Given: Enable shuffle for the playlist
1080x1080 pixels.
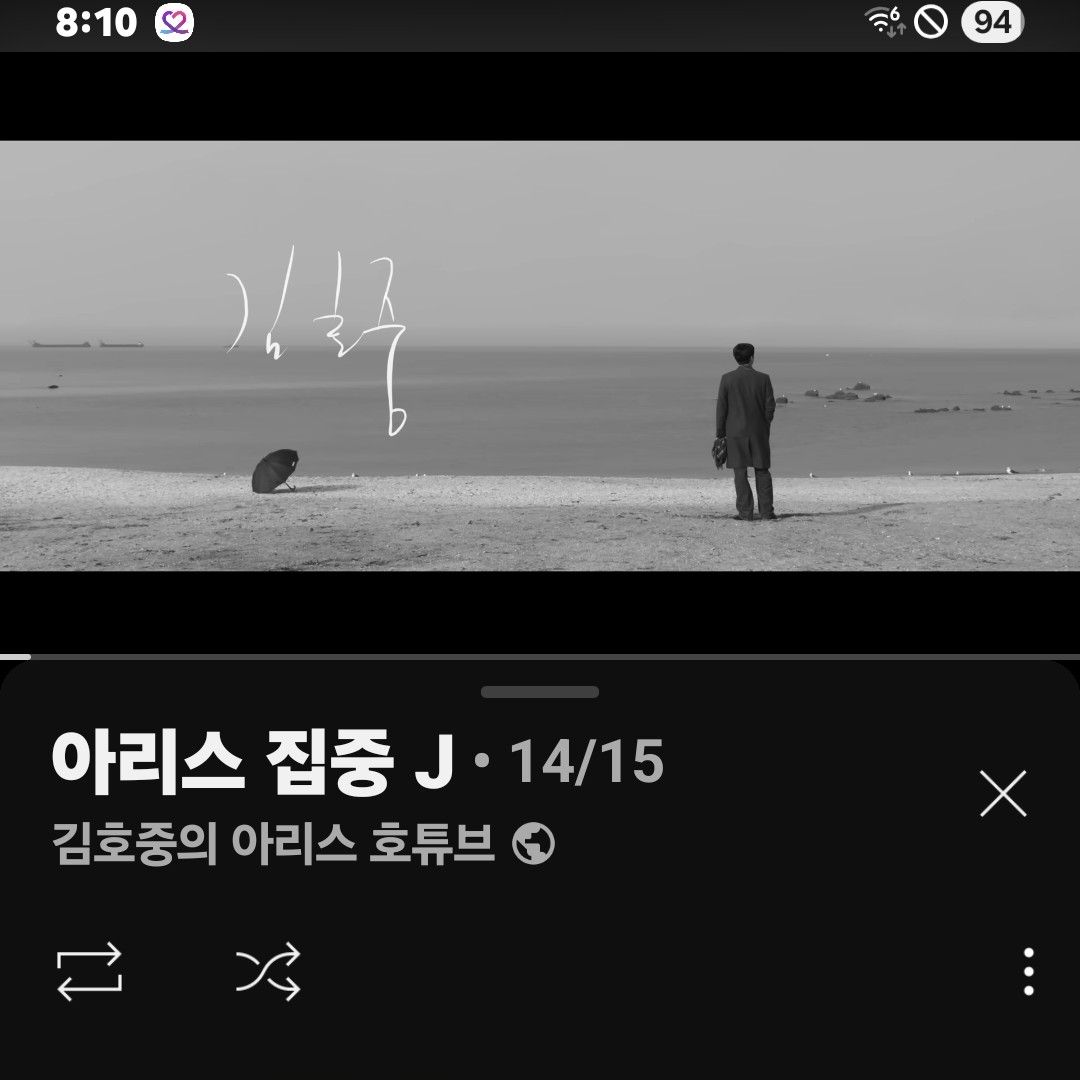Looking at the screenshot, I should click(268, 971).
